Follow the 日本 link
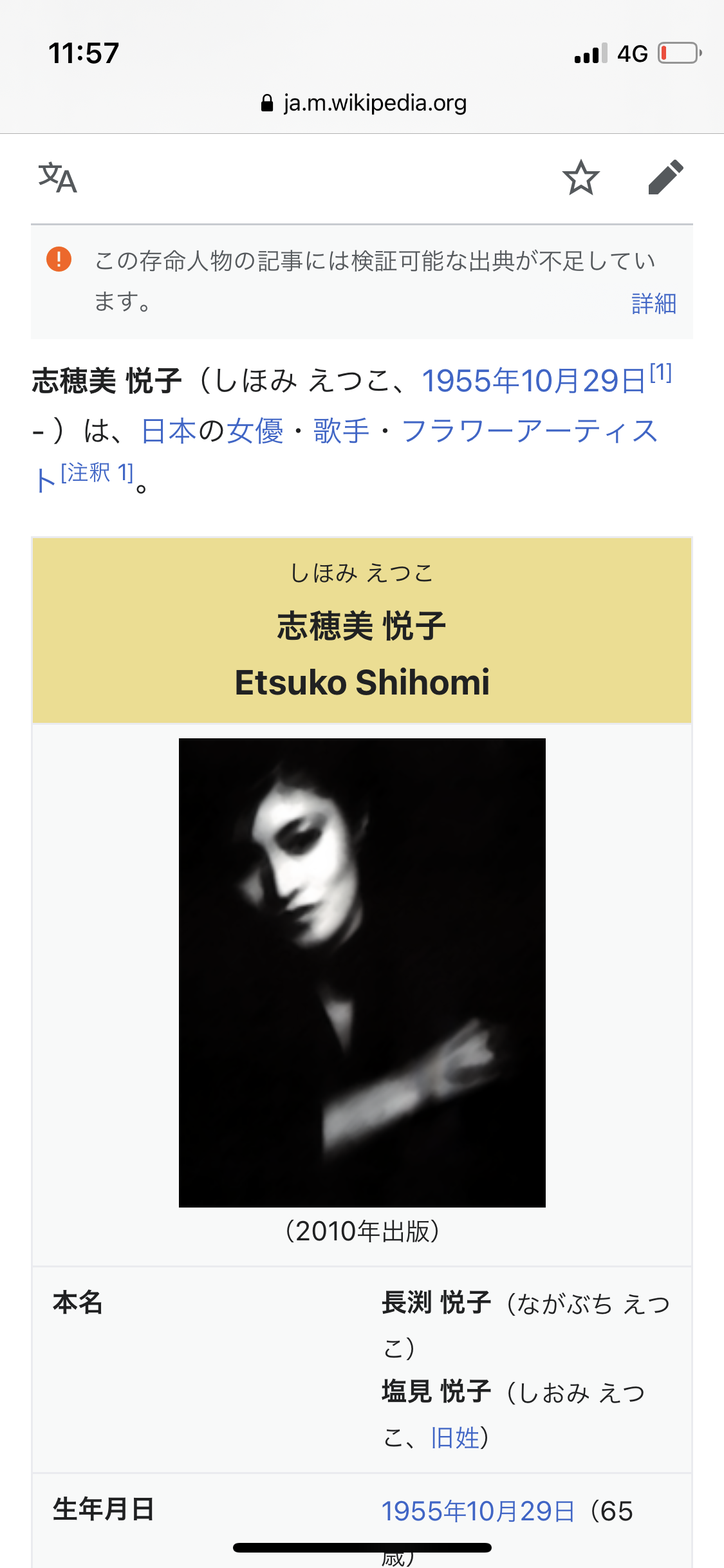 (x=169, y=431)
